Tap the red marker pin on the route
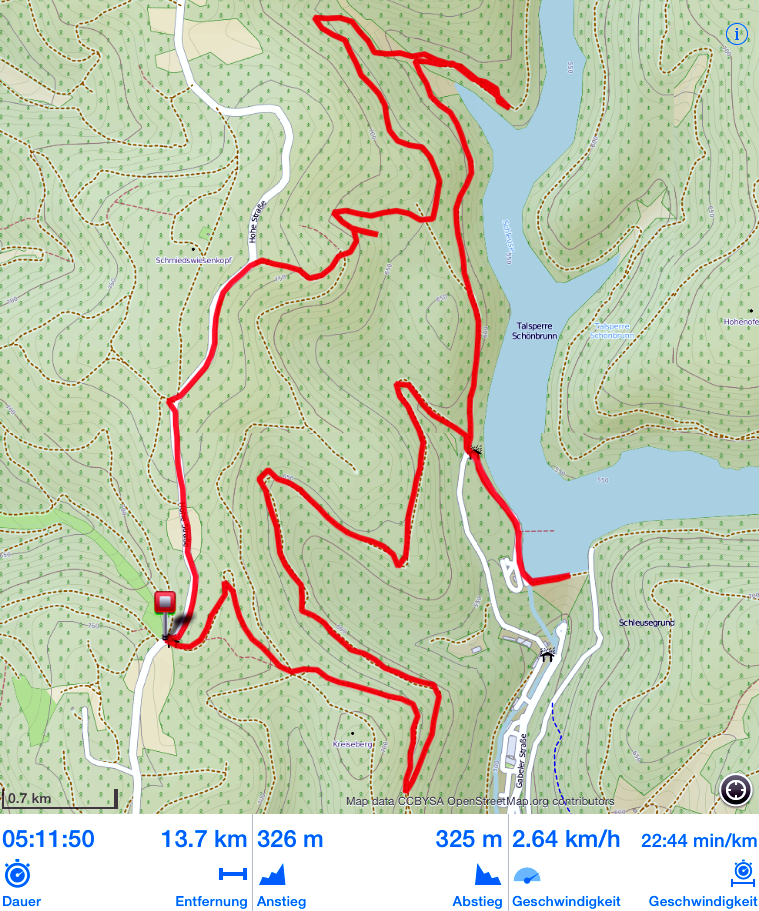This screenshot has width=759, height=911. click(166, 603)
